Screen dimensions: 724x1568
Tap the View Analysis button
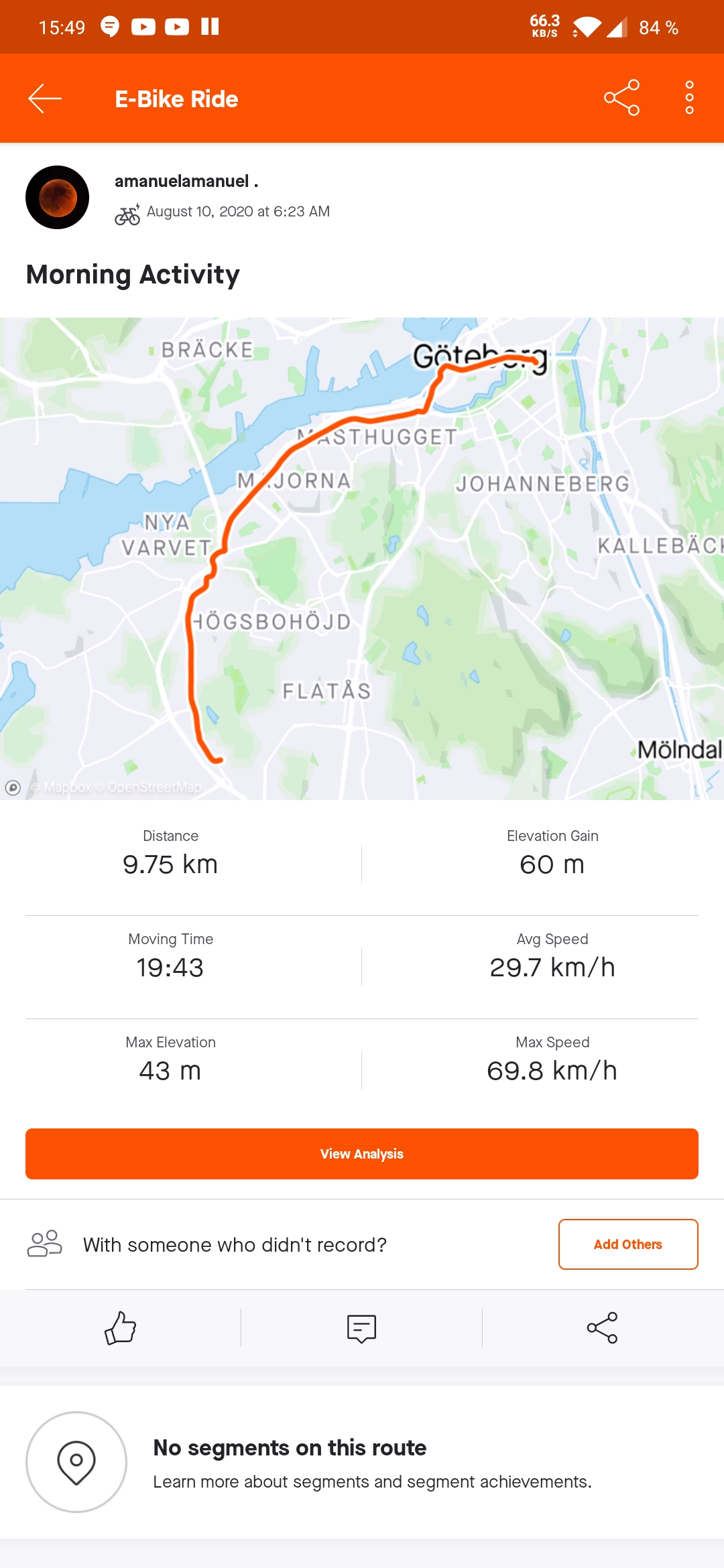(x=362, y=1154)
